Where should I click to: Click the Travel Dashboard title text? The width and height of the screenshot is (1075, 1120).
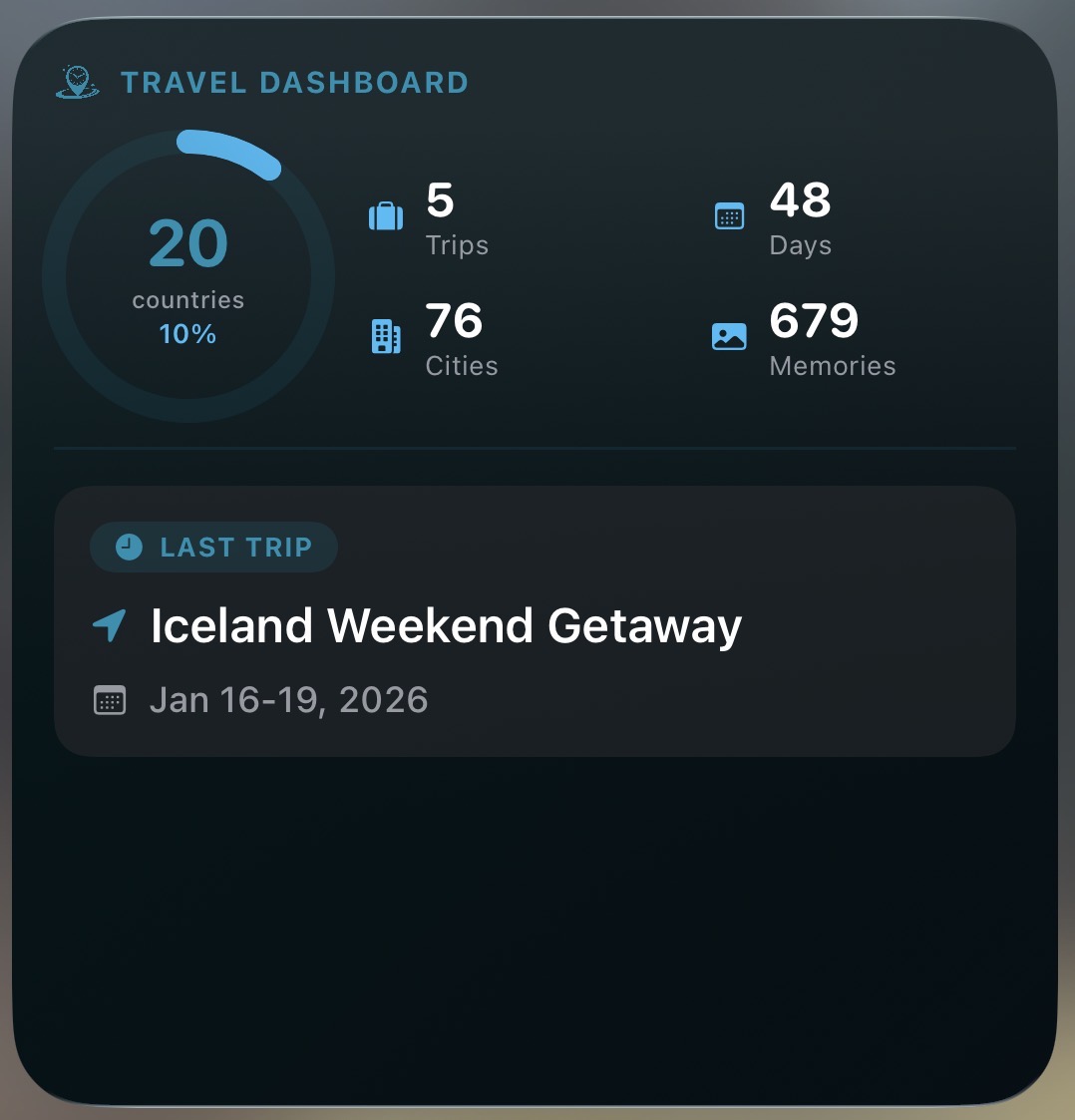click(x=294, y=83)
